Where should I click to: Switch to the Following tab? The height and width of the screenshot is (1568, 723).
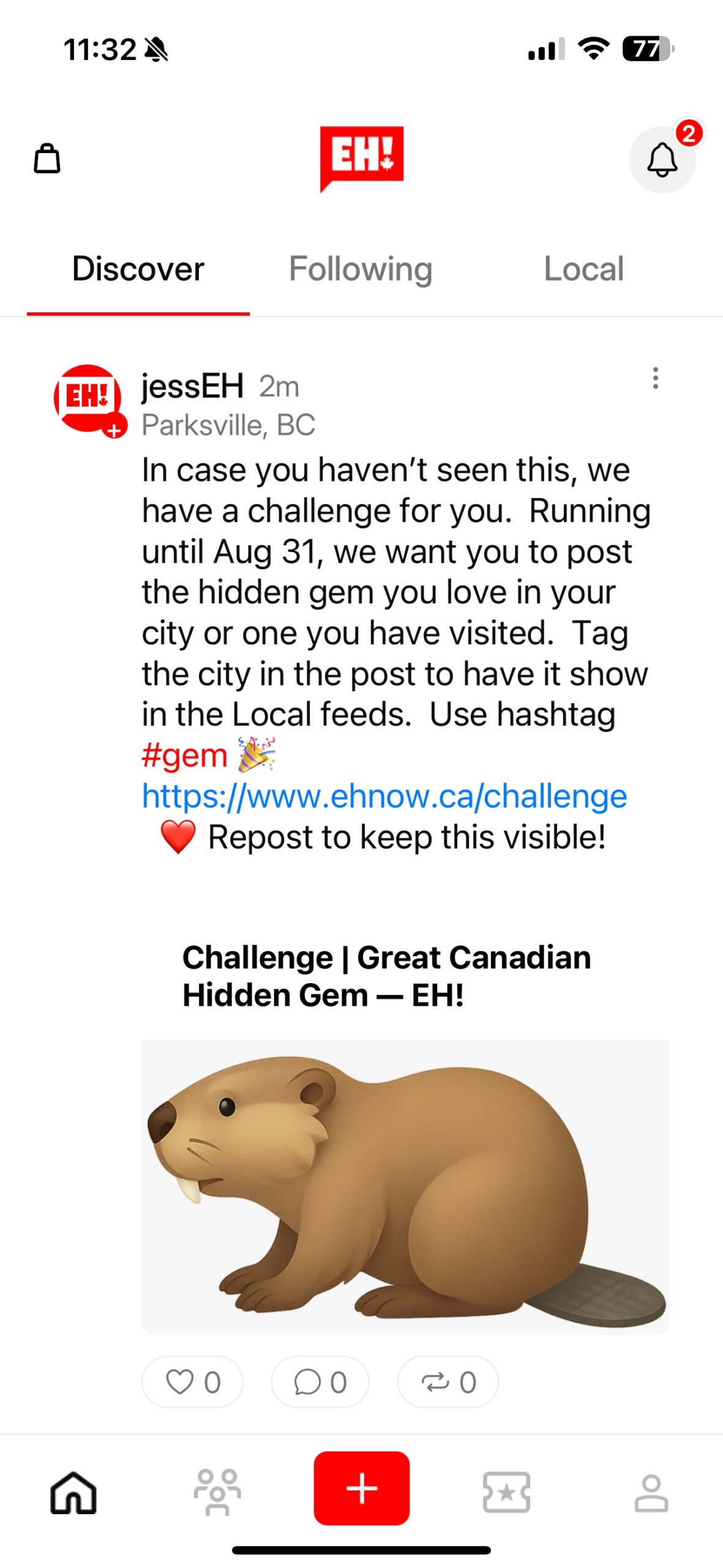[361, 269]
